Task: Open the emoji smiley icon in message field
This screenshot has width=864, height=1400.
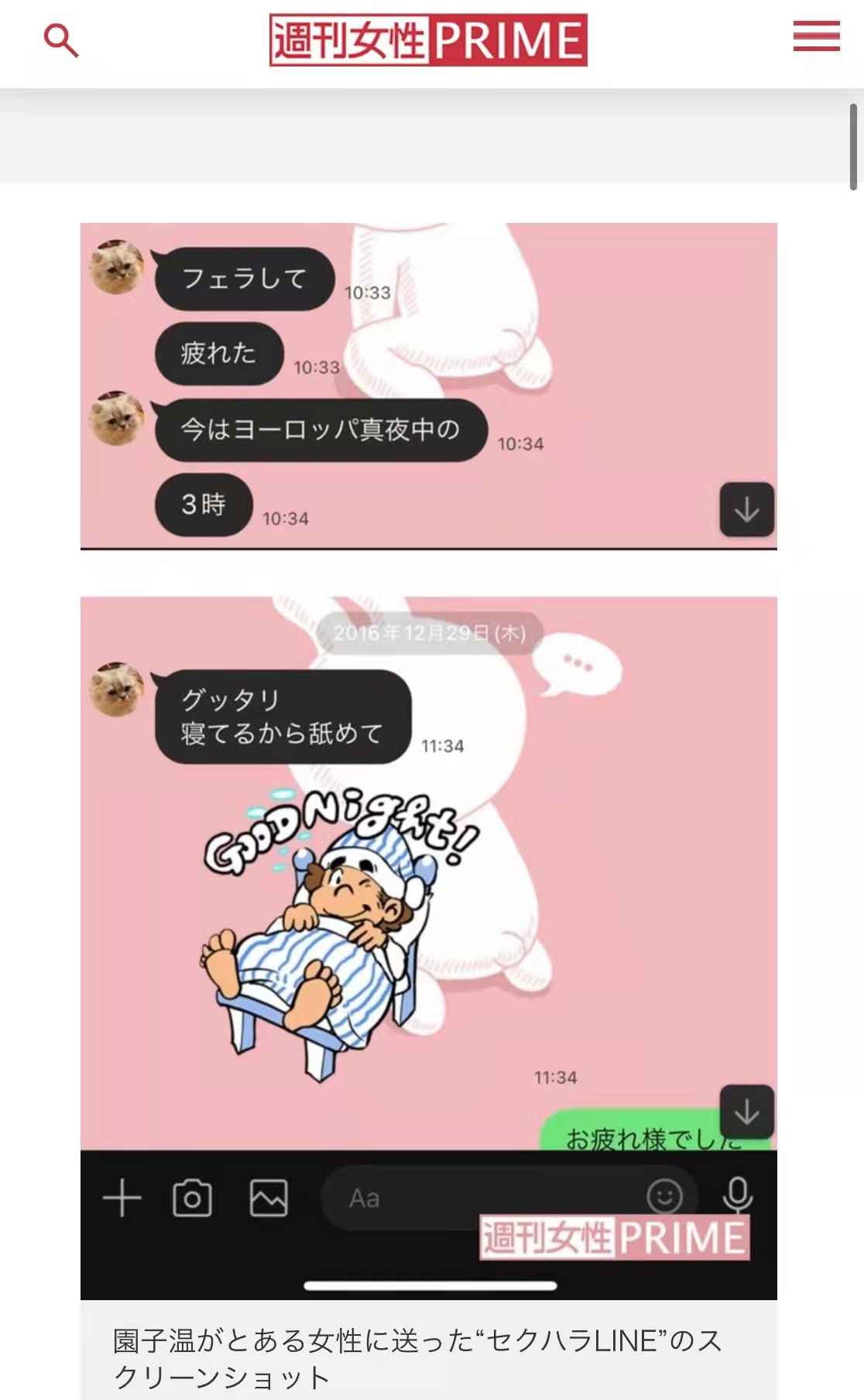Action: tap(662, 1197)
